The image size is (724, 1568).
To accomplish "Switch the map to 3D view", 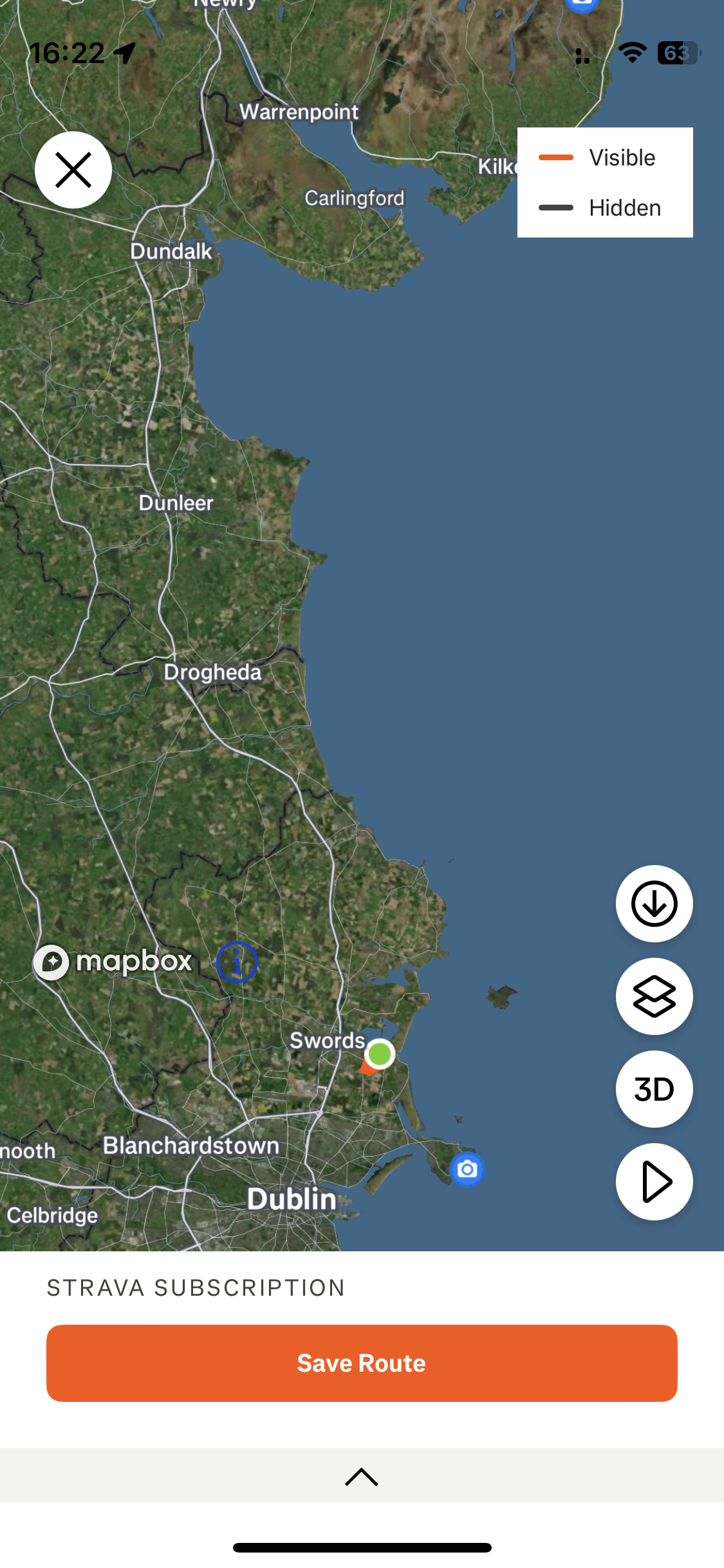I will (x=654, y=1089).
